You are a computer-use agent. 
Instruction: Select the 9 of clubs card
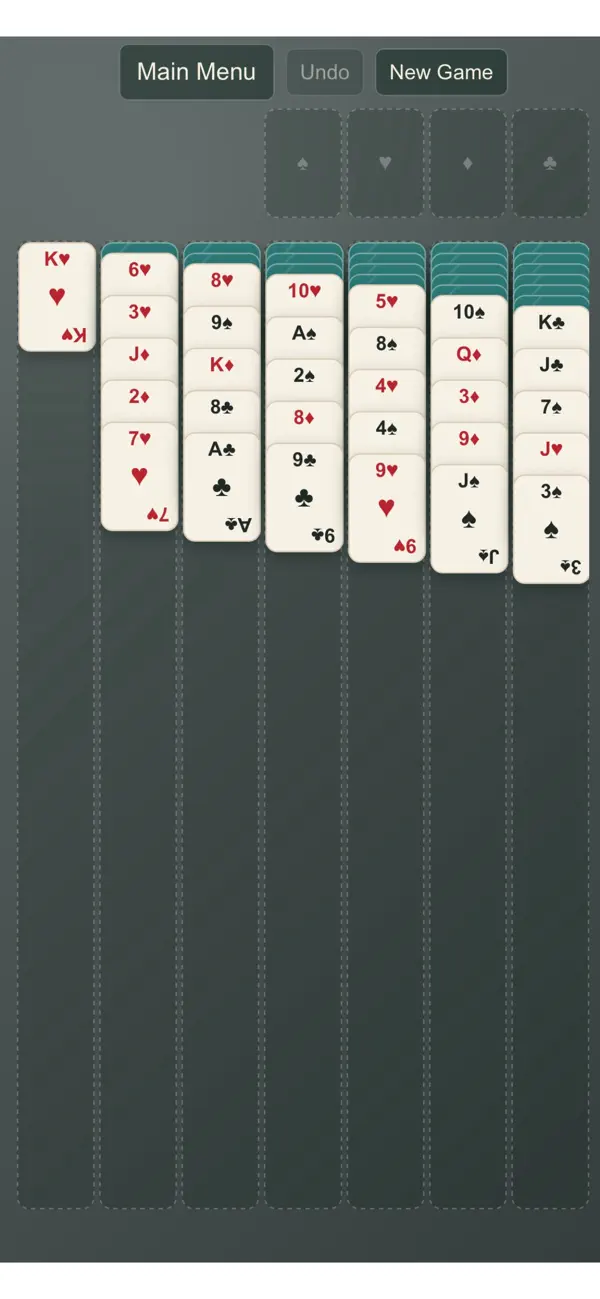pyautogui.click(x=304, y=498)
